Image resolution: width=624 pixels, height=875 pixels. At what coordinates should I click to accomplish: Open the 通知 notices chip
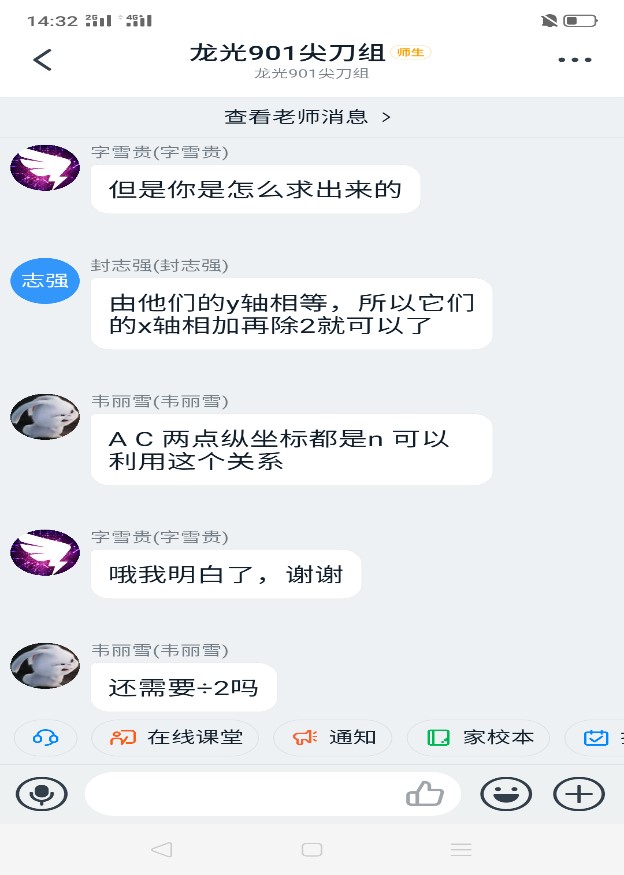click(334, 738)
